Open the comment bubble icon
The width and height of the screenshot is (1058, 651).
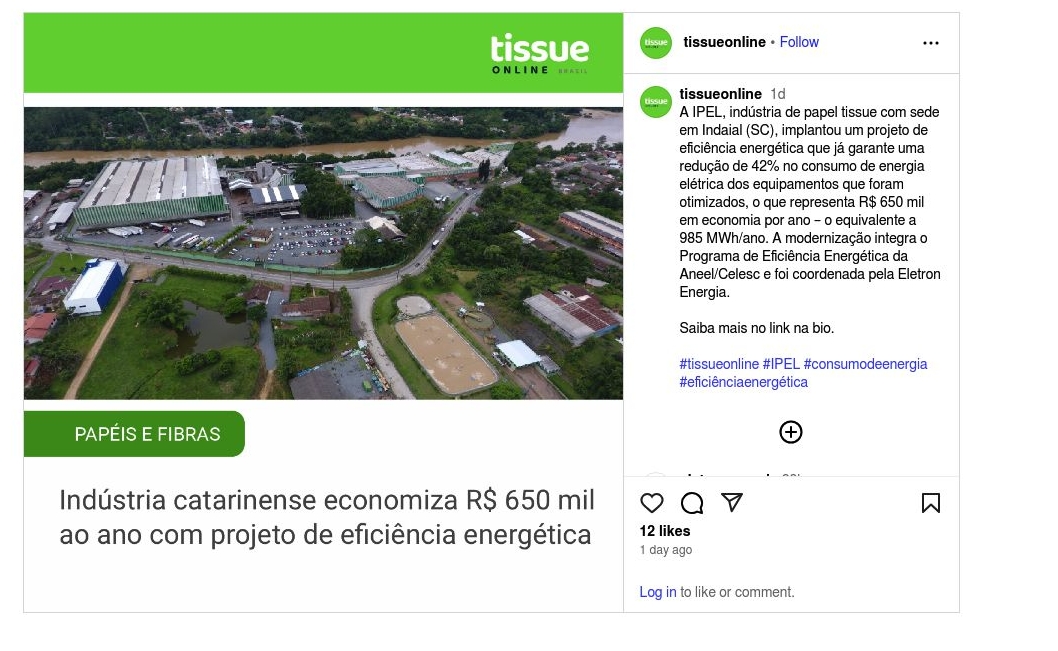[x=692, y=503]
